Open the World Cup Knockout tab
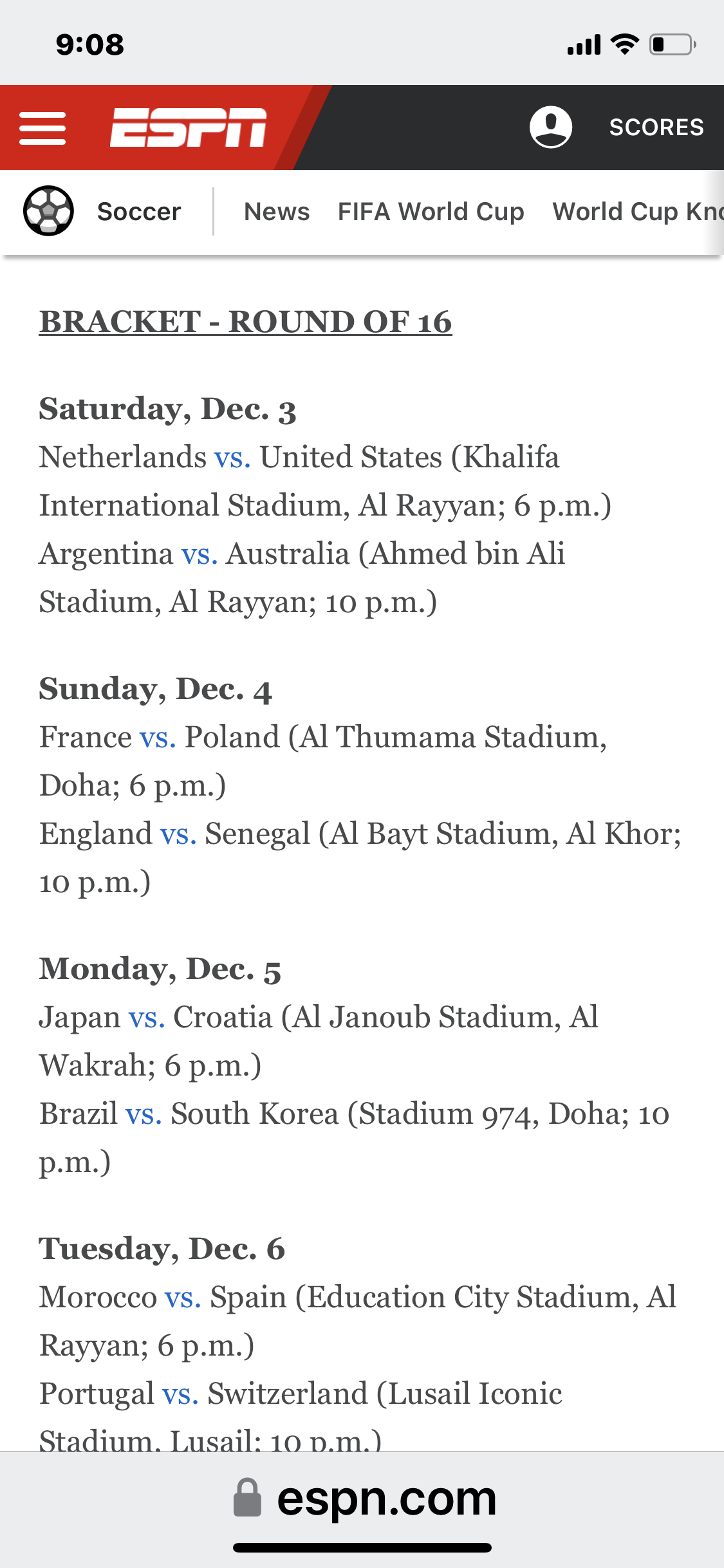The height and width of the screenshot is (1568, 724). tap(637, 211)
